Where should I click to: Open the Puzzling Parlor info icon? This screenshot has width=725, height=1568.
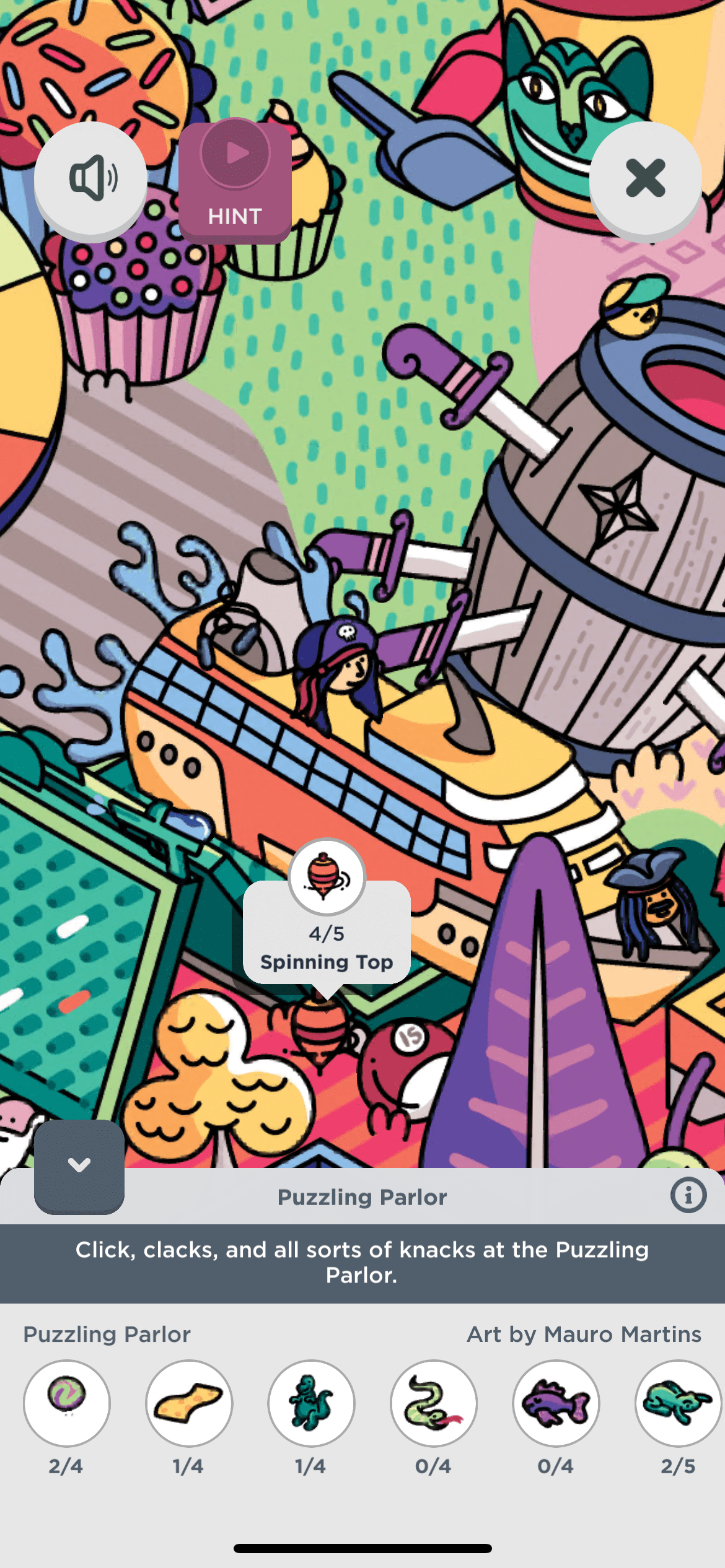coord(688,1195)
